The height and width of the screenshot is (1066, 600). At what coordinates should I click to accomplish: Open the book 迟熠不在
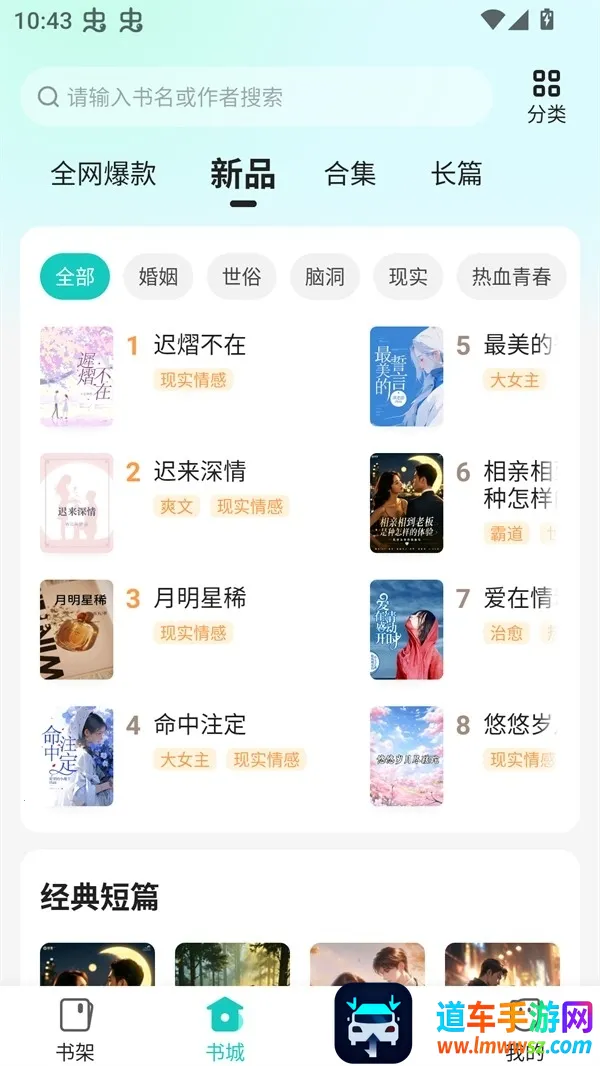(x=199, y=346)
